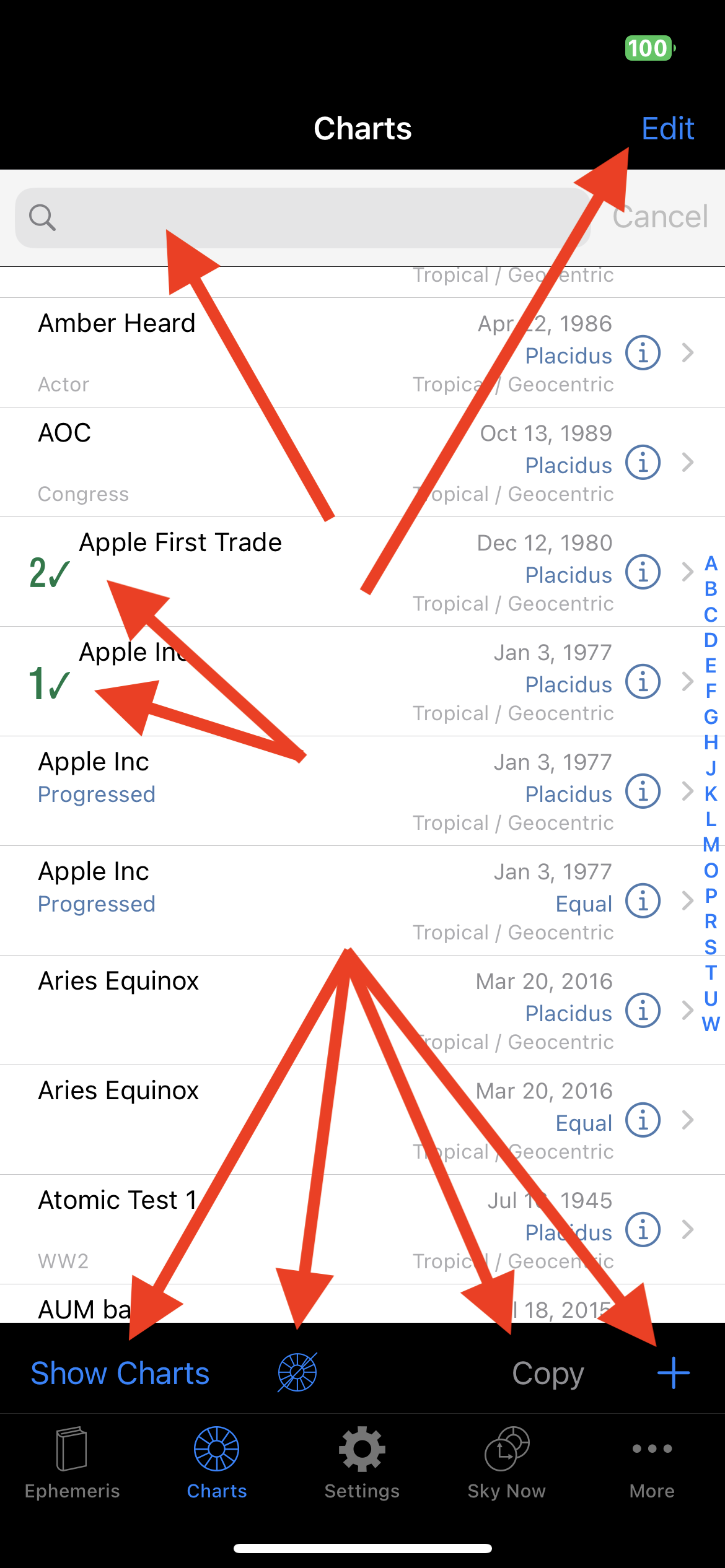View info for Amber Heard chart
725x1568 pixels.
click(x=642, y=353)
